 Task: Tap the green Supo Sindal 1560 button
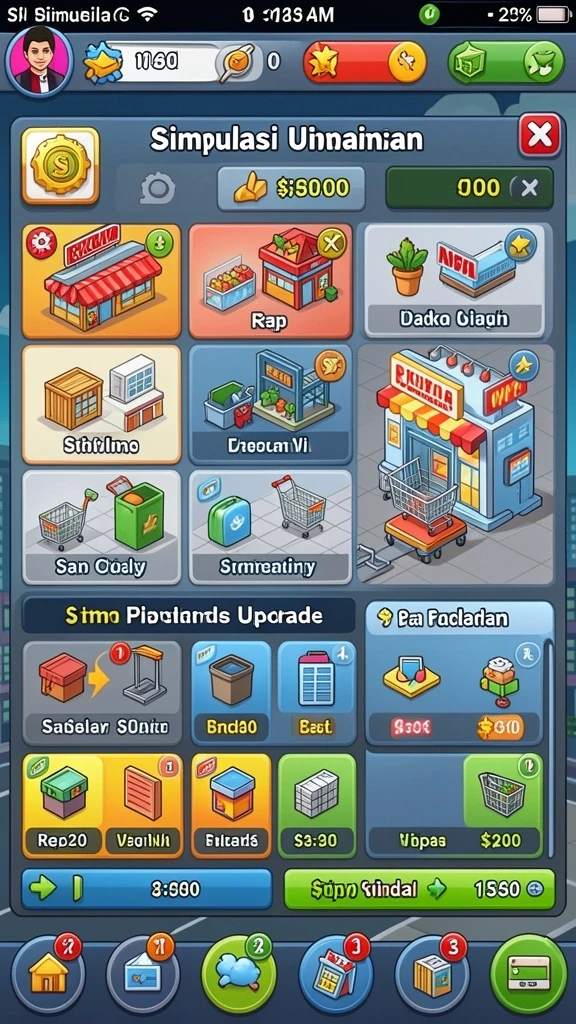(419, 889)
